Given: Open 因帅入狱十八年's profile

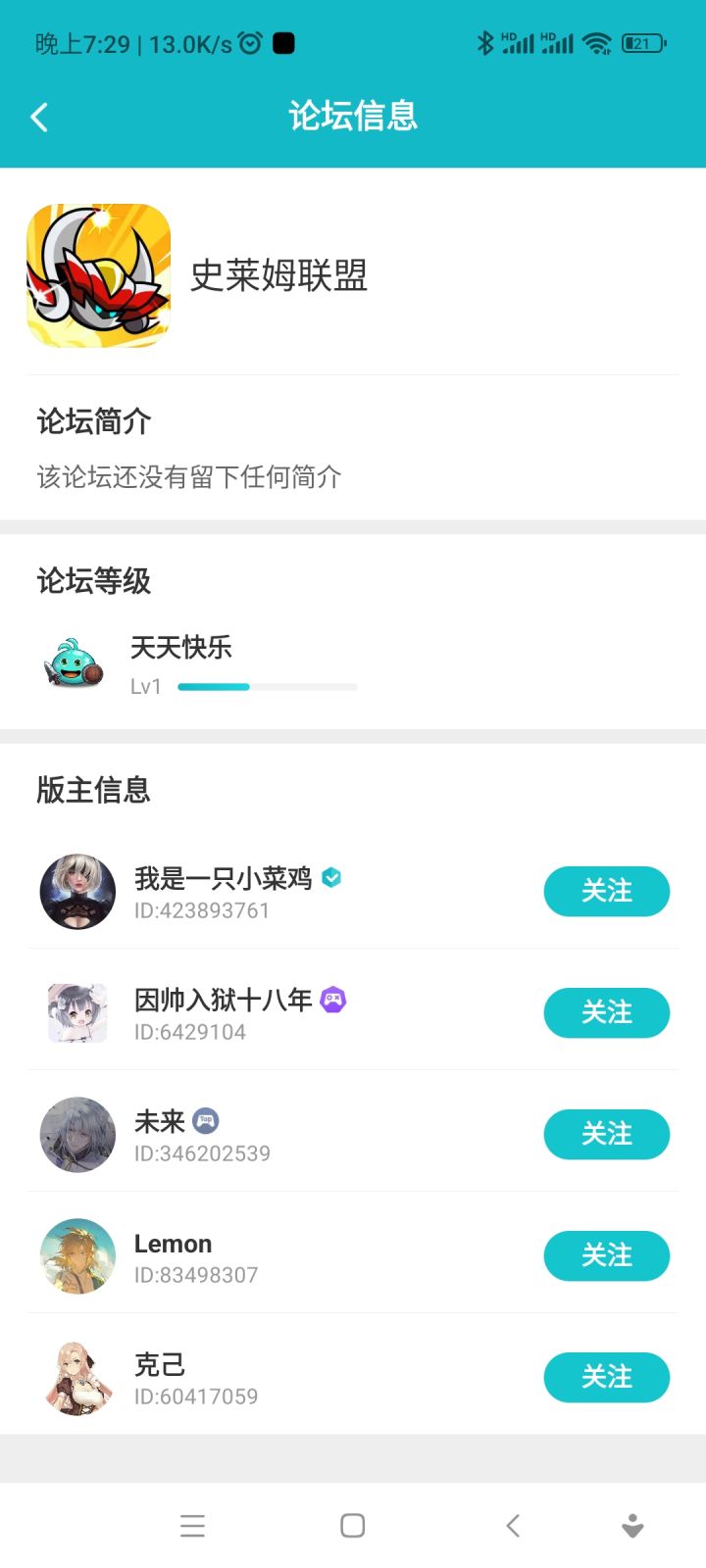Looking at the screenshot, I should (77, 1013).
